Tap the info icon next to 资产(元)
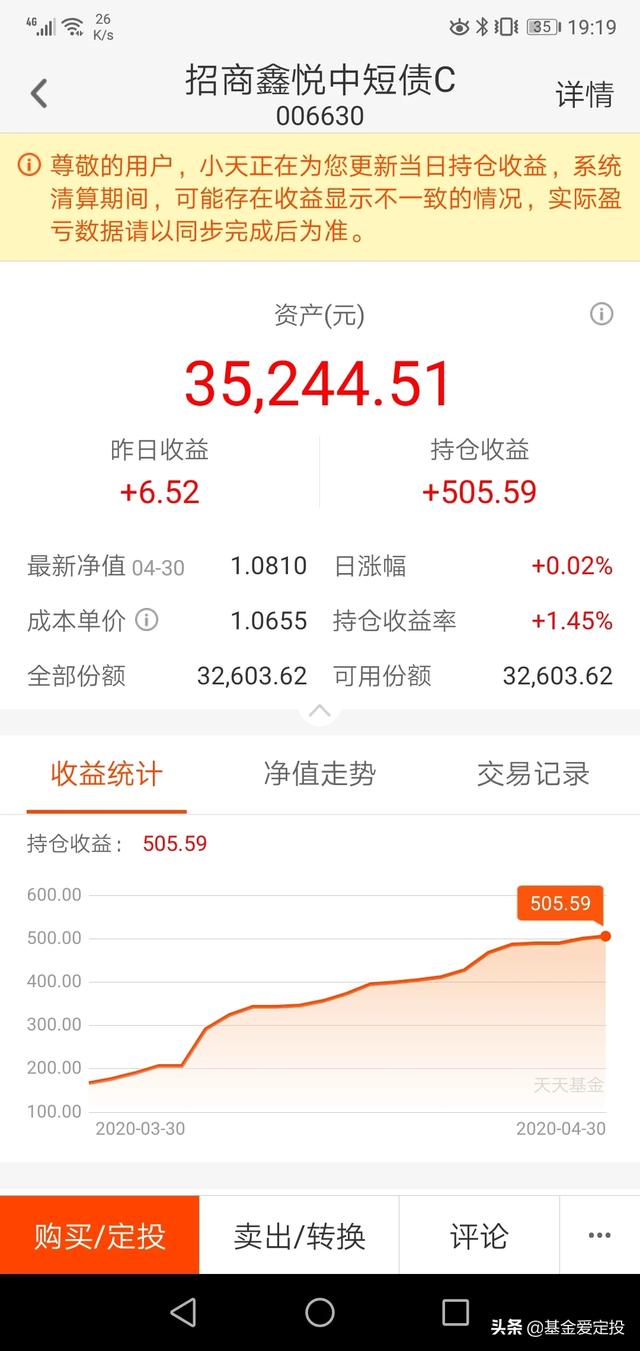640x1351 pixels. tap(601, 315)
